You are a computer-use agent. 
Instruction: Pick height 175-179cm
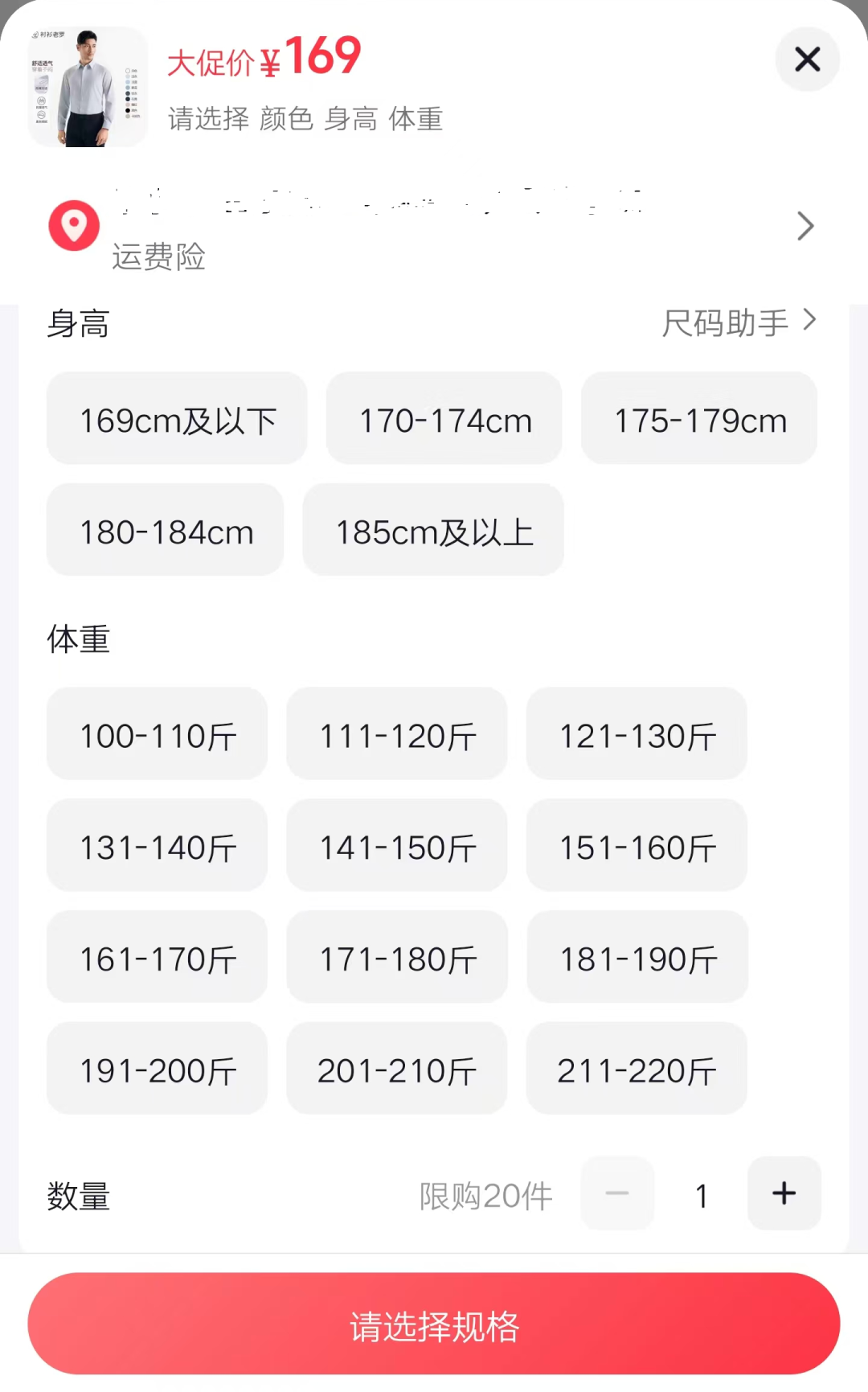[x=699, y=419]
